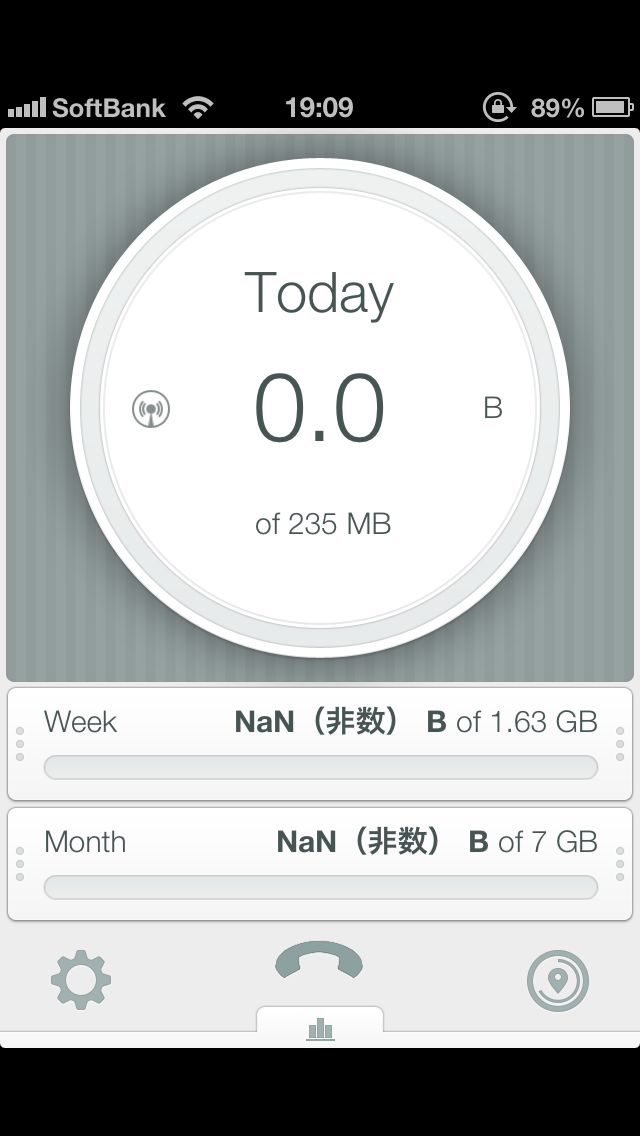Open the Month usage card
Image resolution: width=640 pixels, height=1136 pixels.
(320, 863)
